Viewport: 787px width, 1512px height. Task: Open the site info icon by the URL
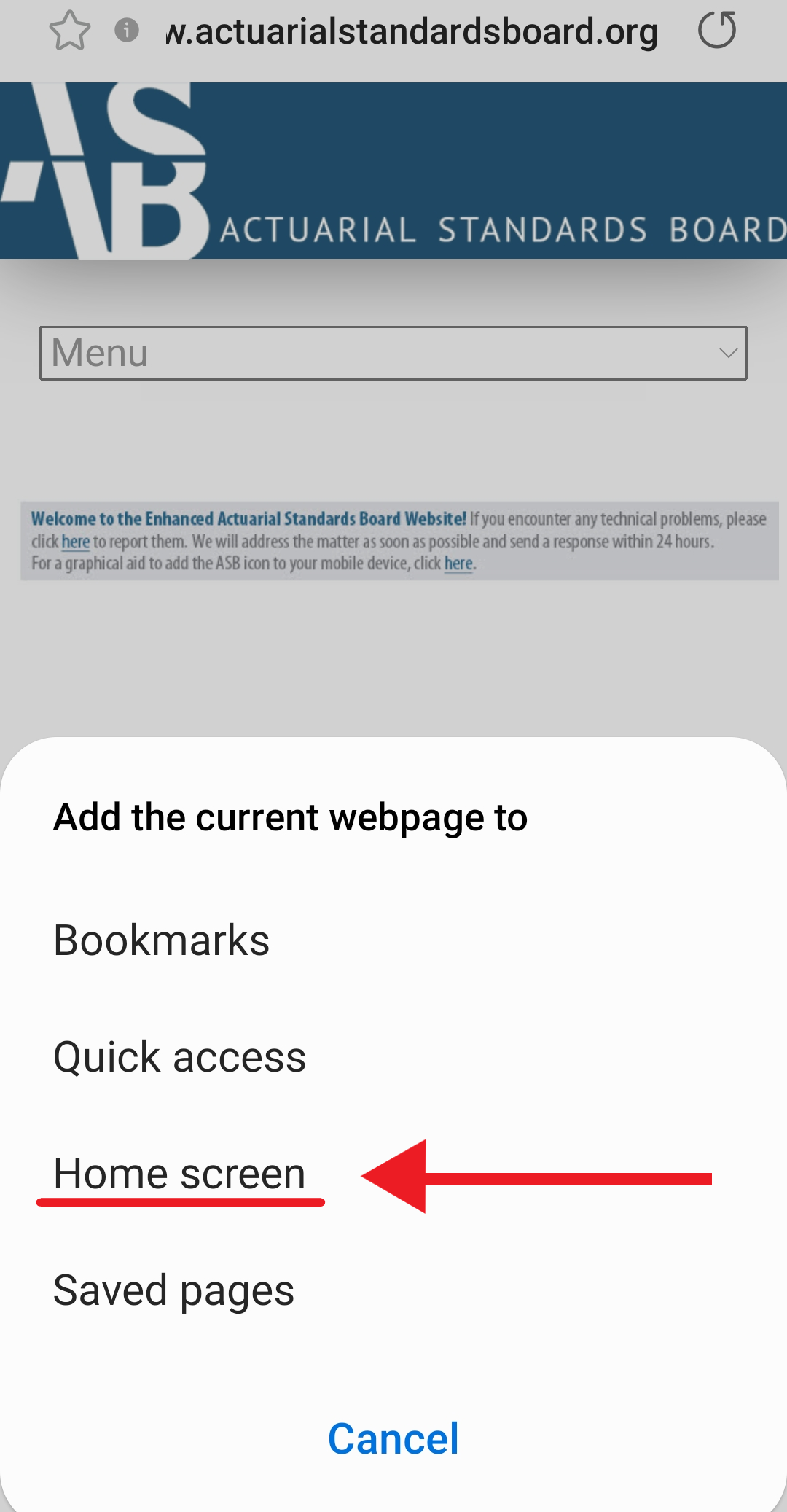[x=127, y=31]
